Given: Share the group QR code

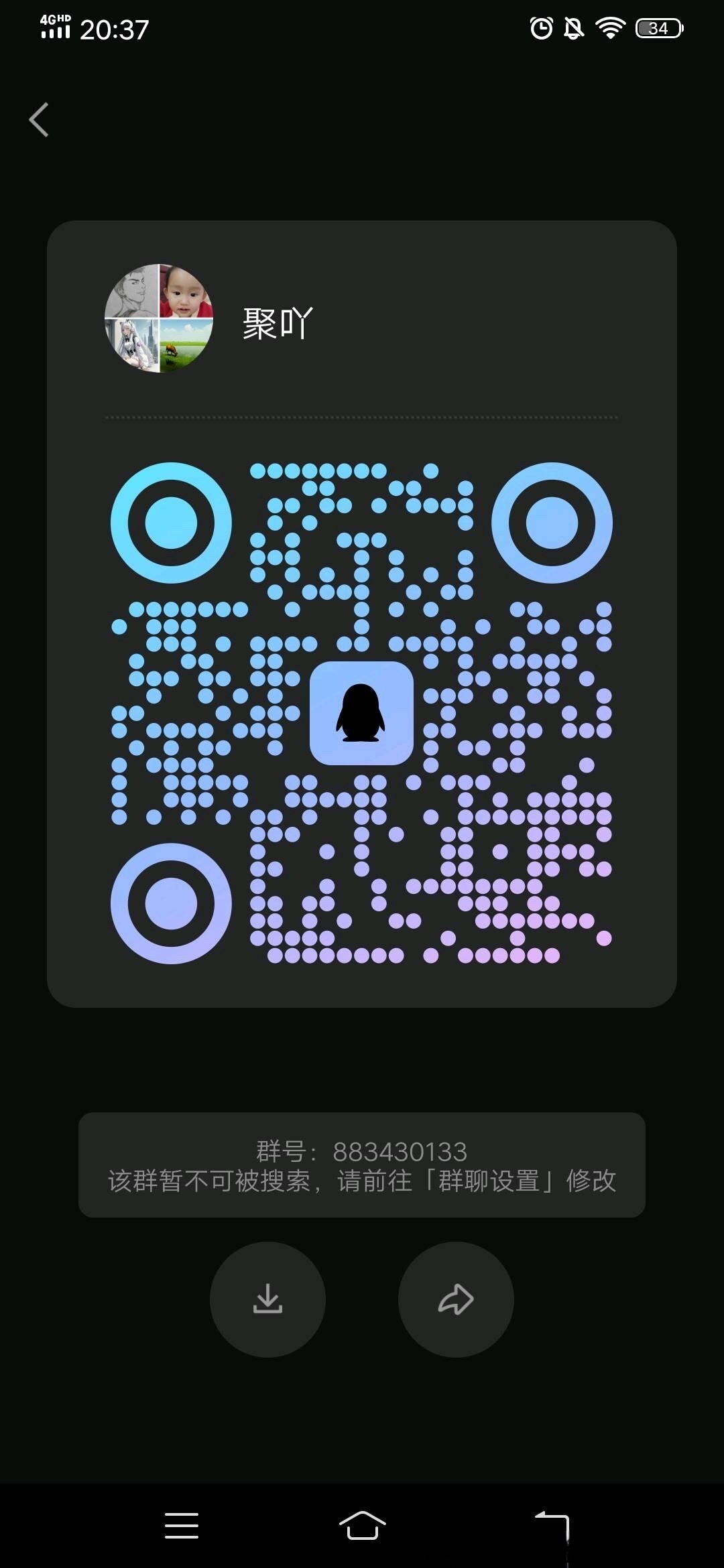Looking at the screenshot, I should pos(456,1299).
